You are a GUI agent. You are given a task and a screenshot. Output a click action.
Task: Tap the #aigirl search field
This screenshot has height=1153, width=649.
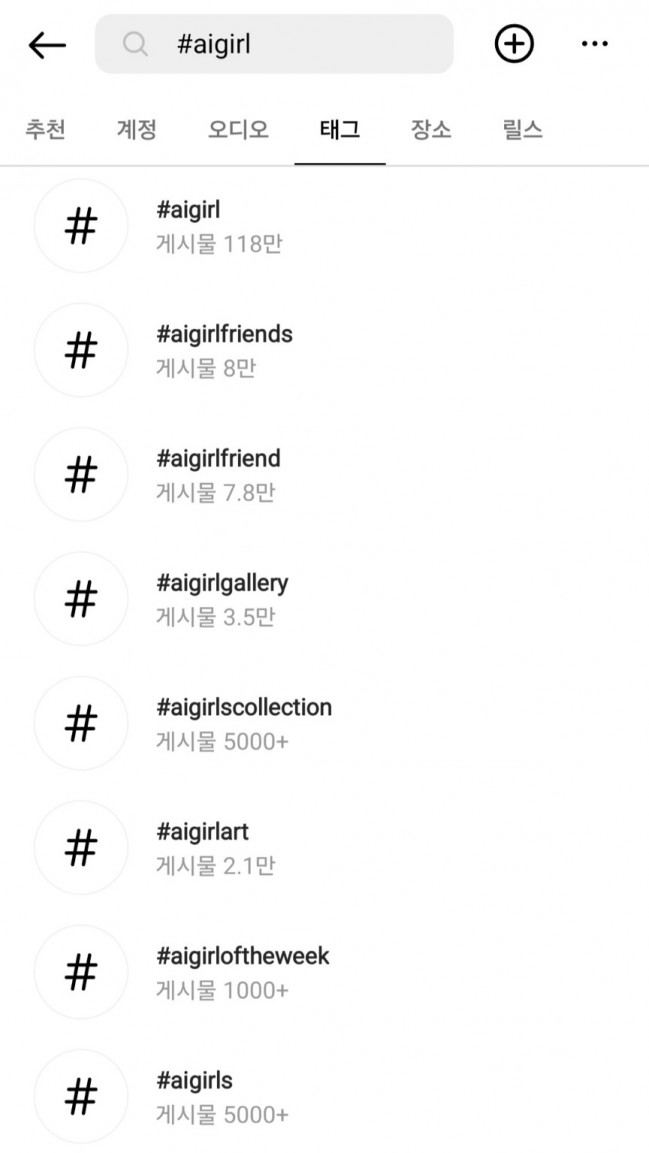pyautogui.click(x=274, y=44)
